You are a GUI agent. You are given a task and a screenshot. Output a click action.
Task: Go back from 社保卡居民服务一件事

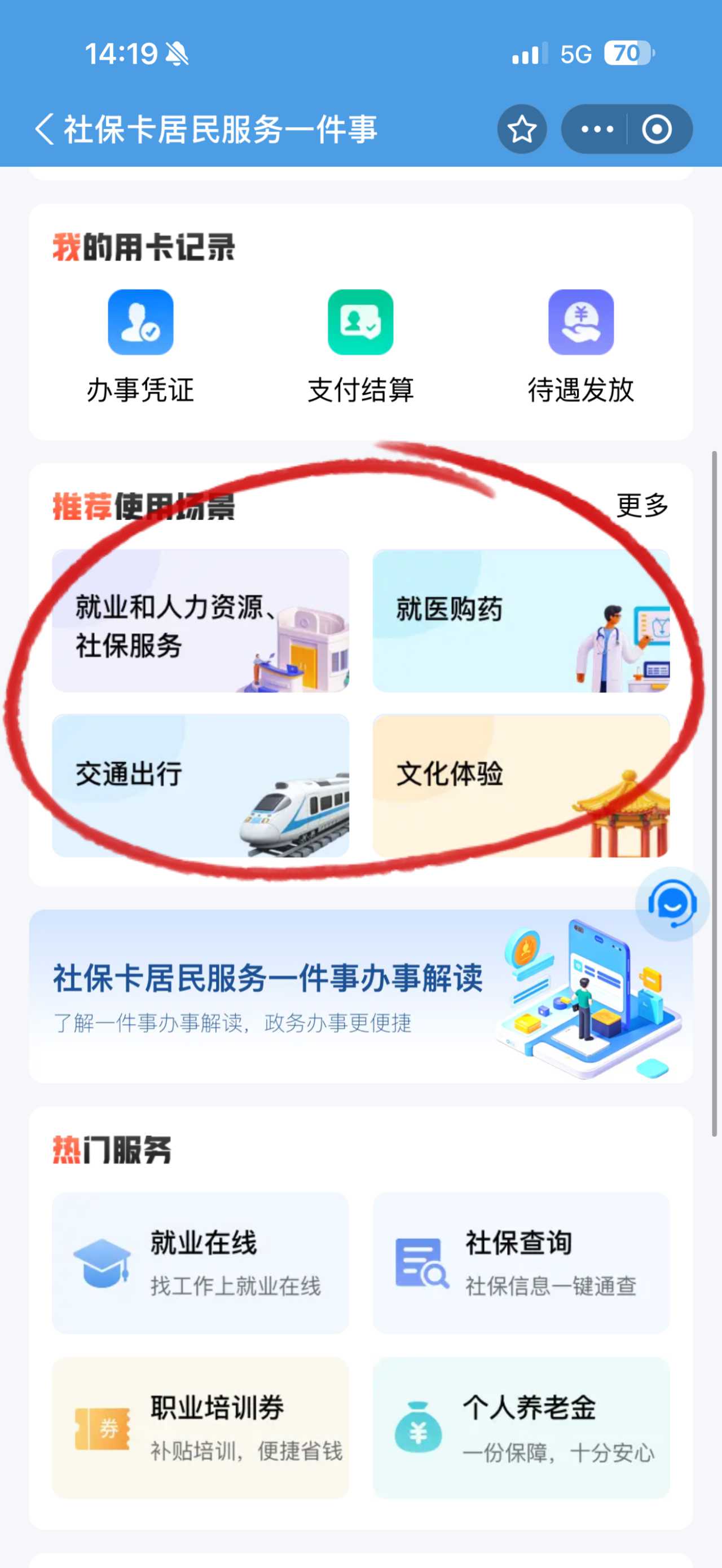pyautogui.click(x=45, y=129)
